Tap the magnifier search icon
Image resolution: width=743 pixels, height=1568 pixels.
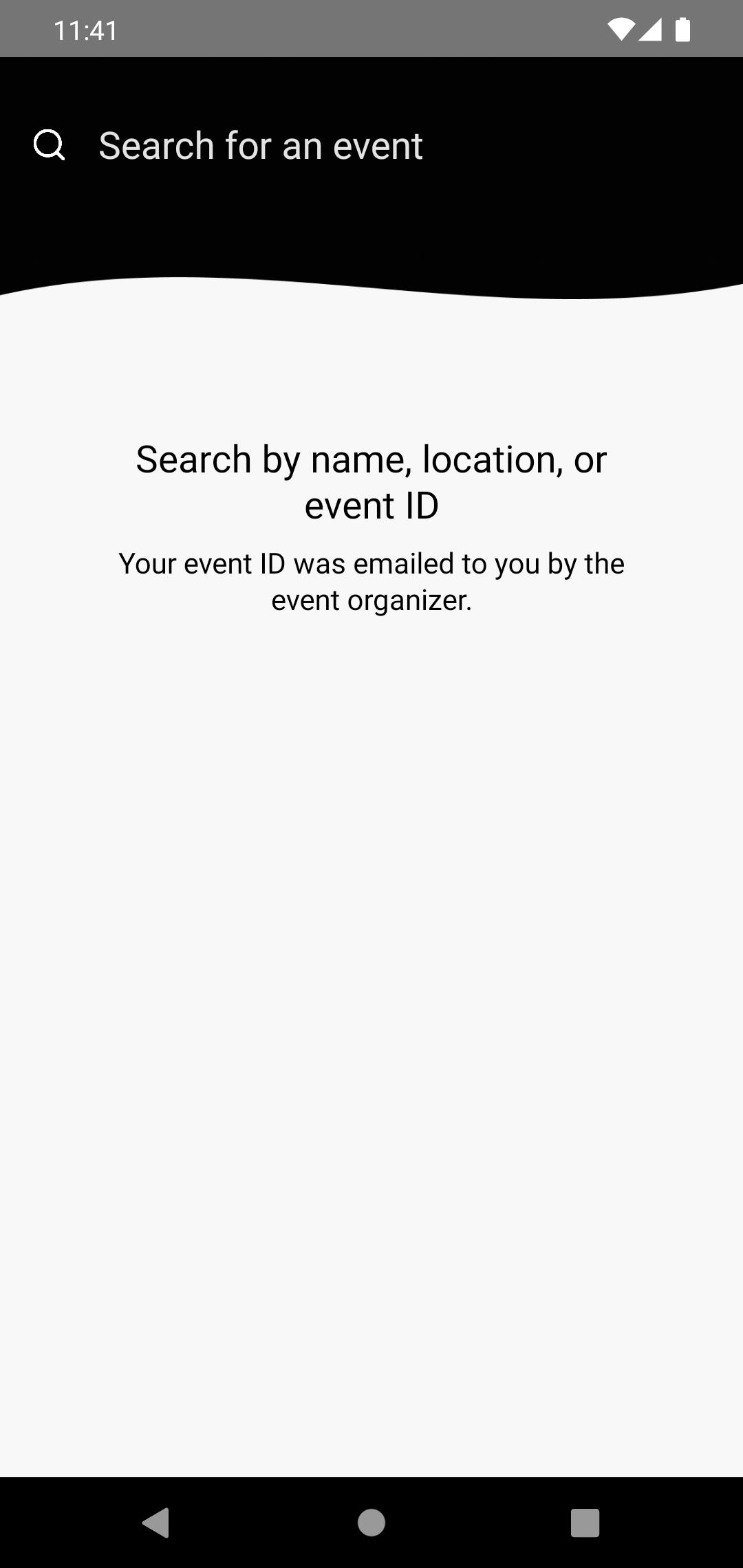(50, 145)
